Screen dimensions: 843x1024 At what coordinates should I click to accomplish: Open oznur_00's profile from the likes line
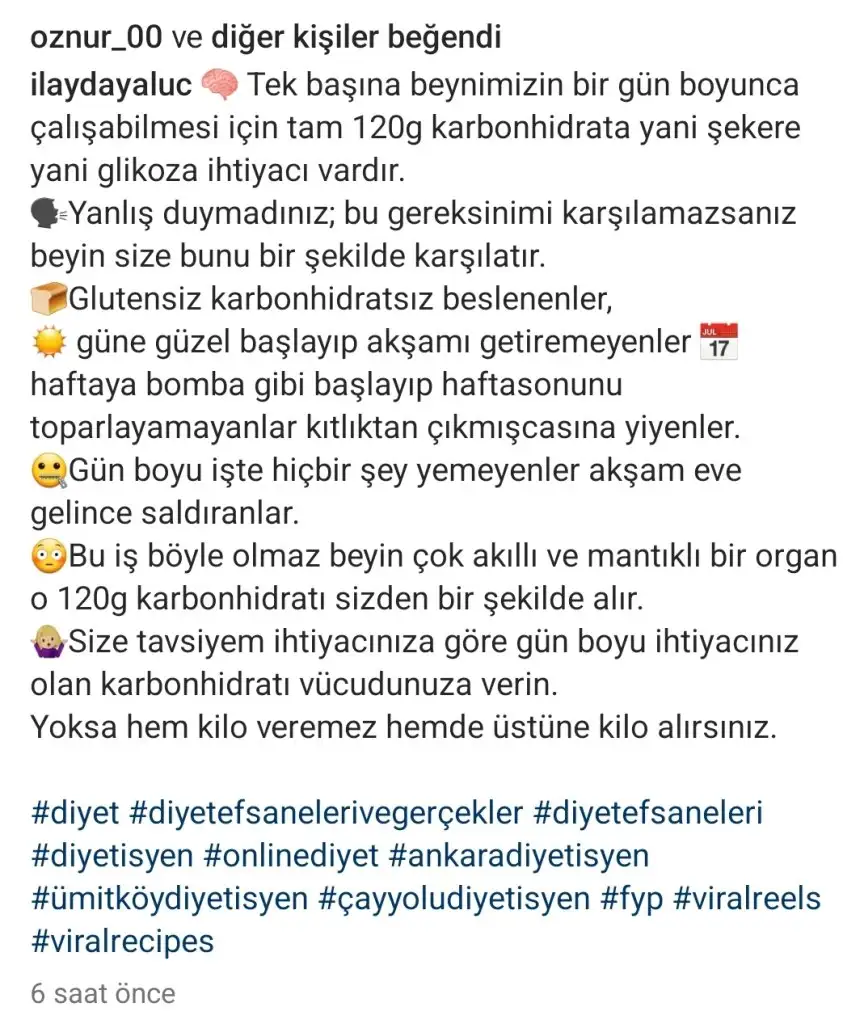[95, 38]
